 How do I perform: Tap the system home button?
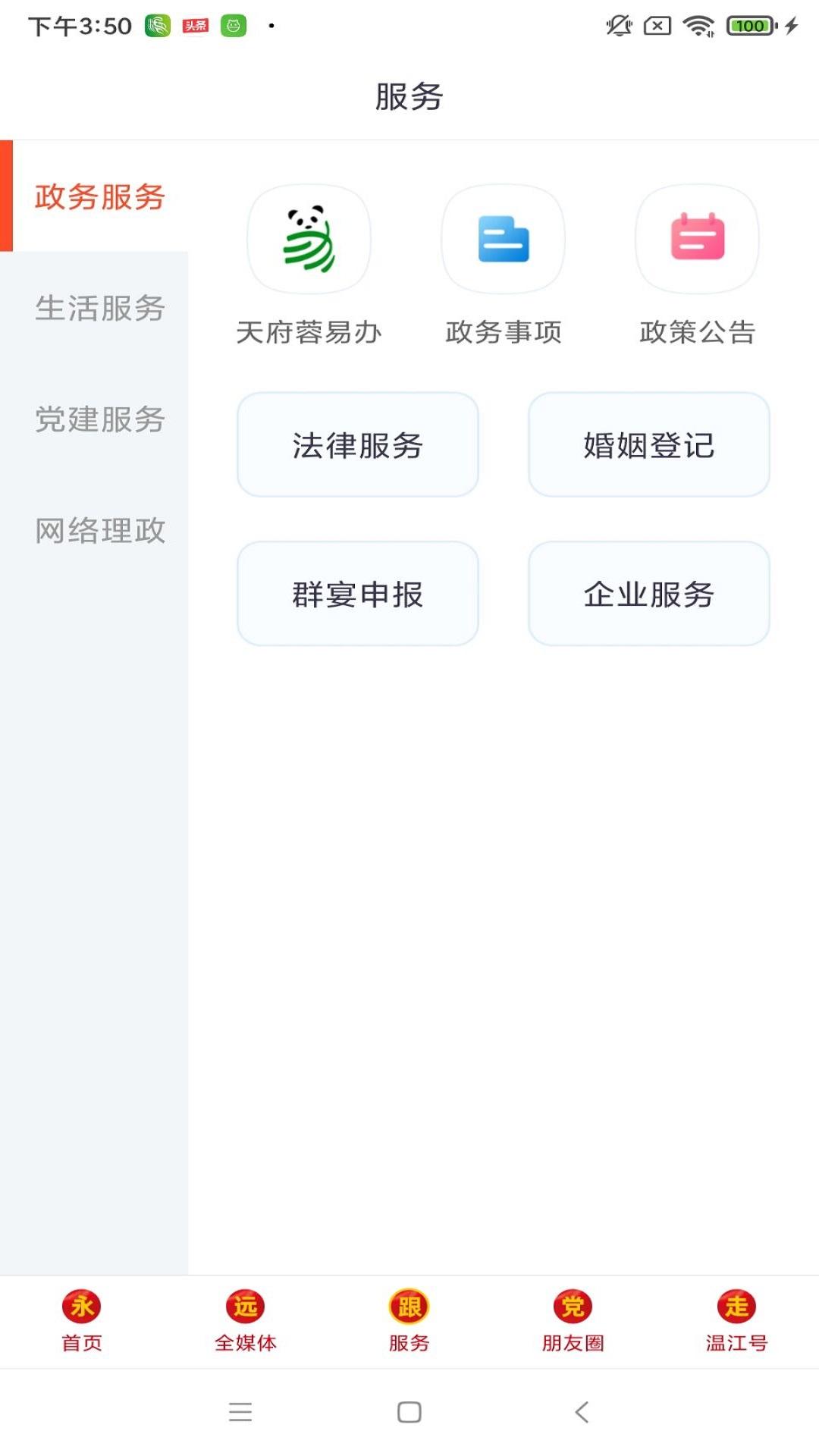409,1412
